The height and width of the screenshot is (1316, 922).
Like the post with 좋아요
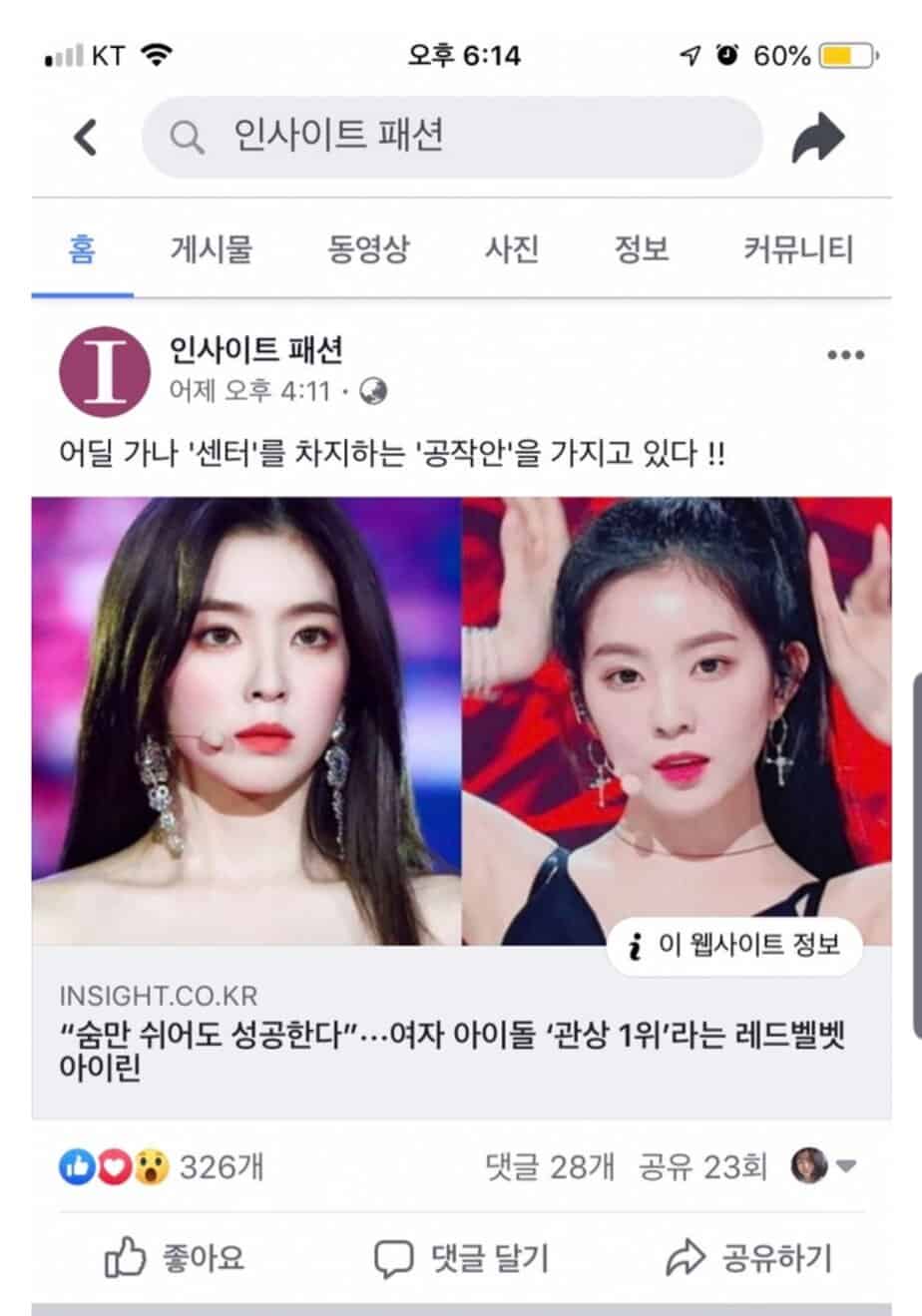(175, 1259)
